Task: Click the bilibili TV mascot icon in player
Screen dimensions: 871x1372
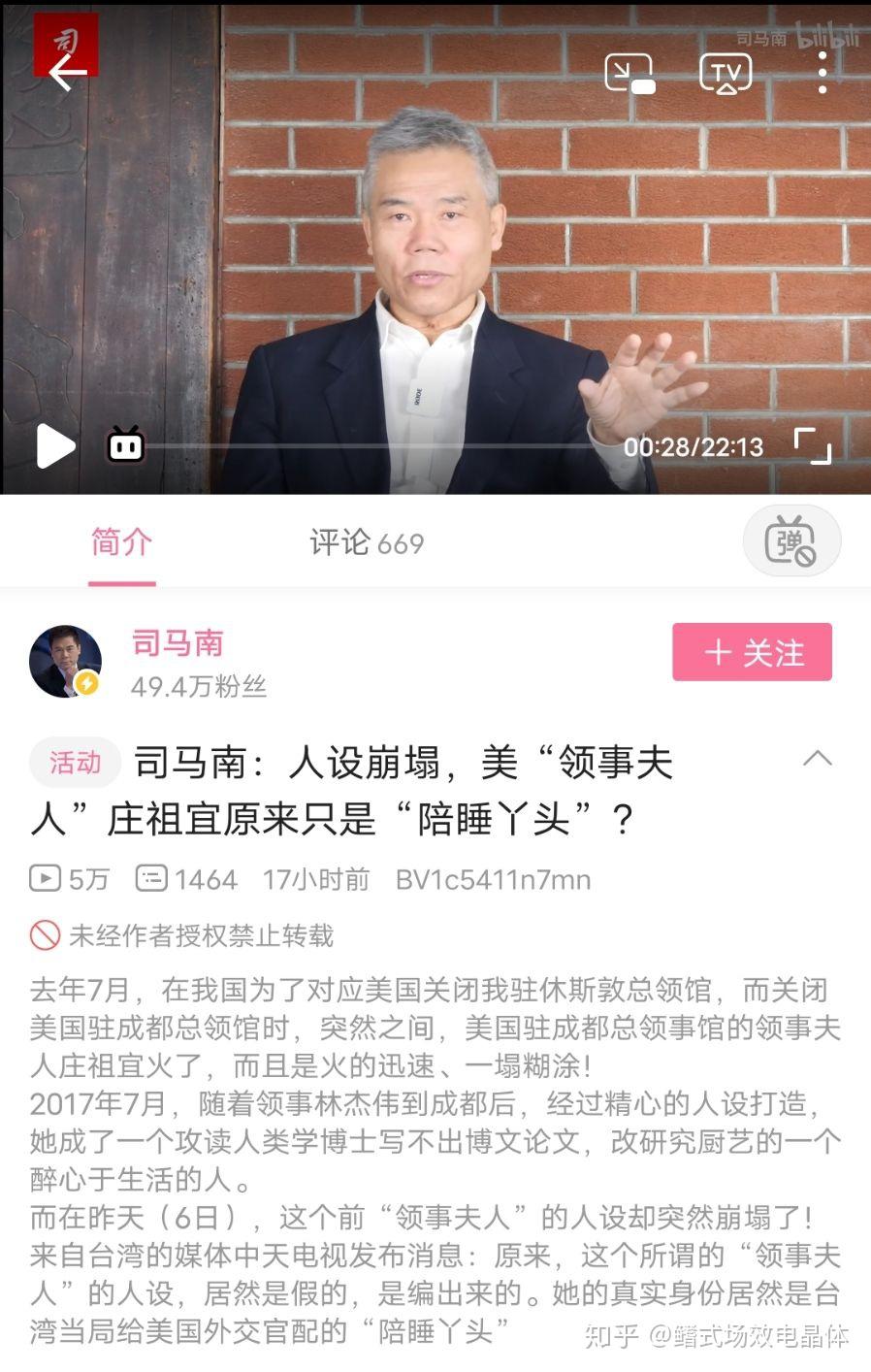Action: click(x=126, y=444)
